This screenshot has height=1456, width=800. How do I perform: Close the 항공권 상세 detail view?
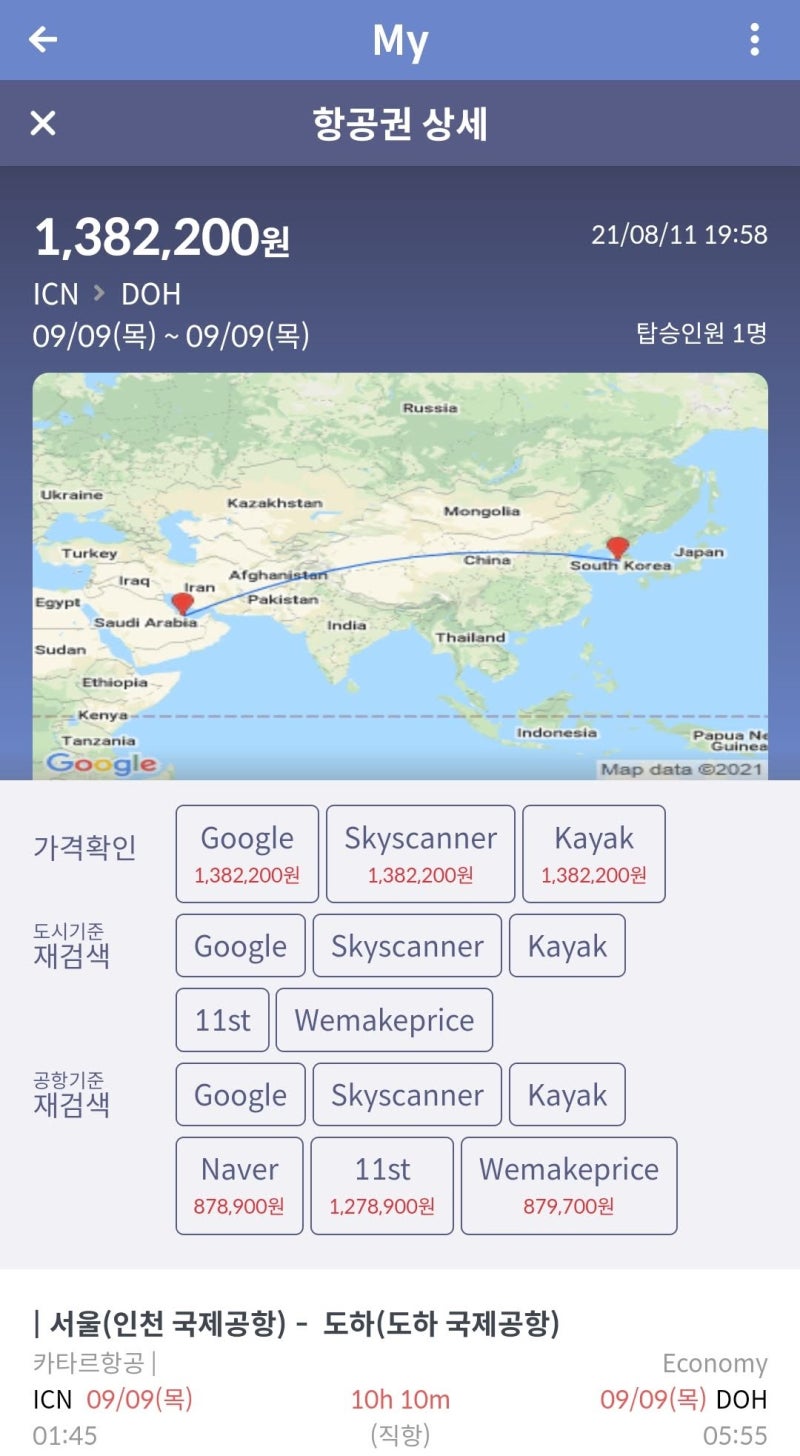[41, 124]
